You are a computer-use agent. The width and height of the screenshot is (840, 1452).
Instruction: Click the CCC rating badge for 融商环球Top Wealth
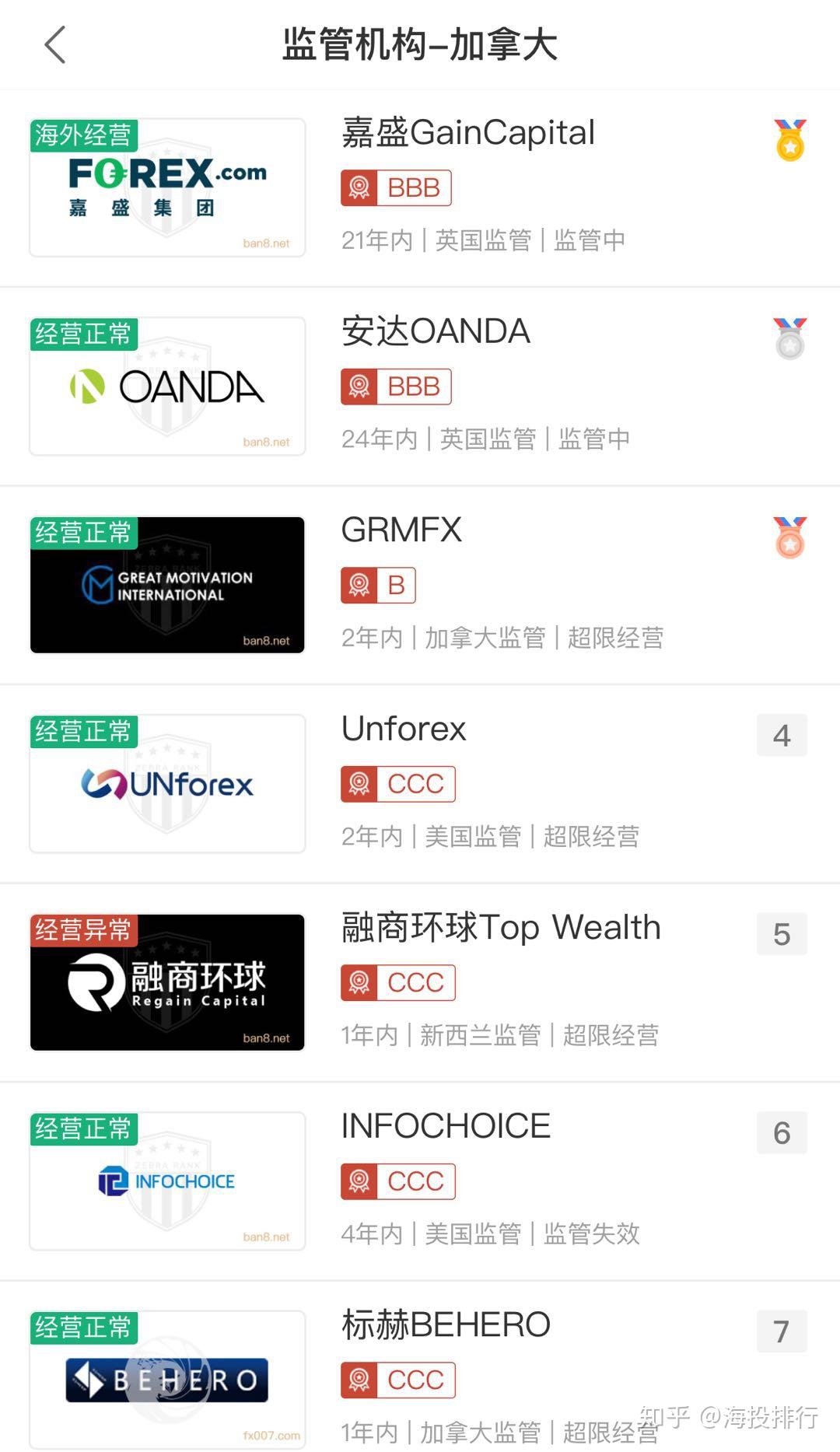[397, 982]
